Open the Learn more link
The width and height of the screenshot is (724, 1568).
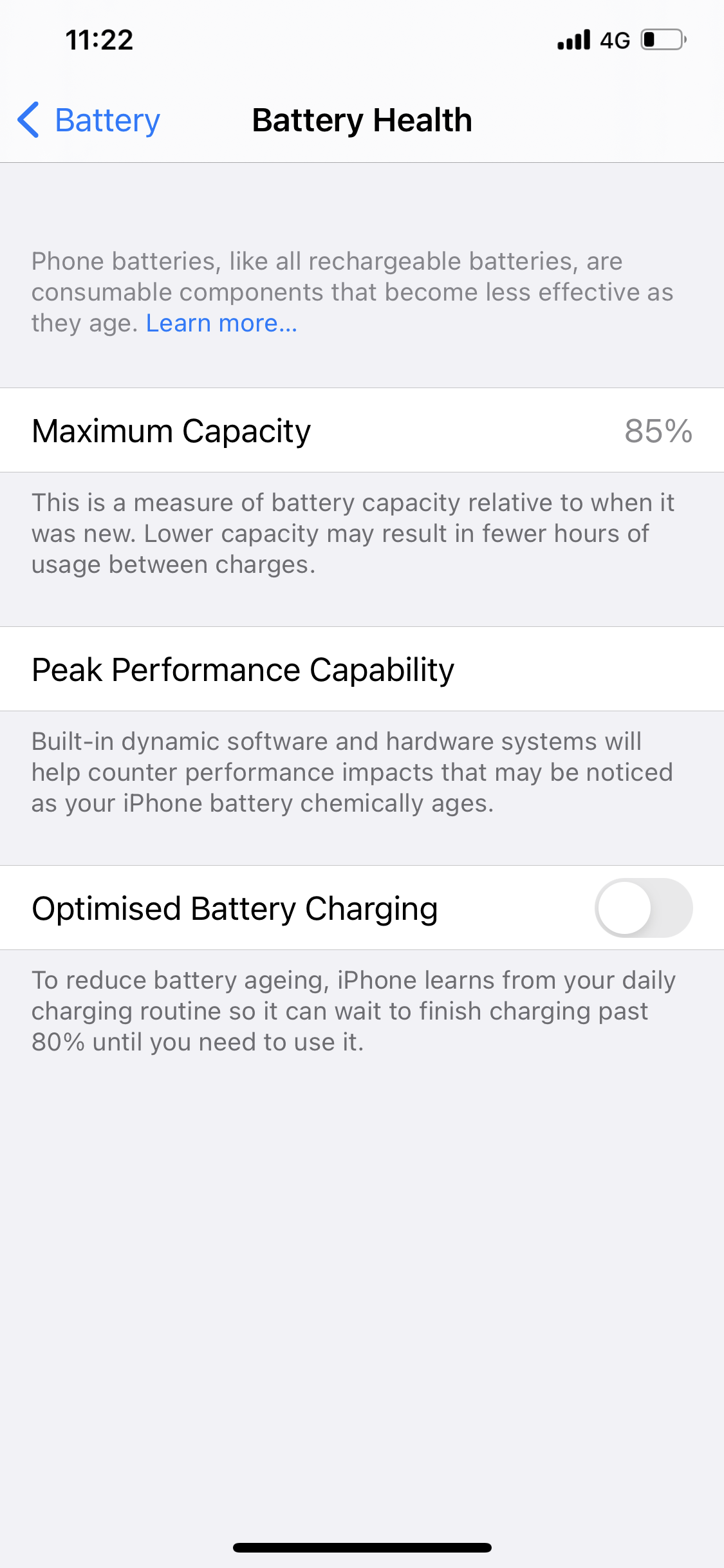coord(221,323)
